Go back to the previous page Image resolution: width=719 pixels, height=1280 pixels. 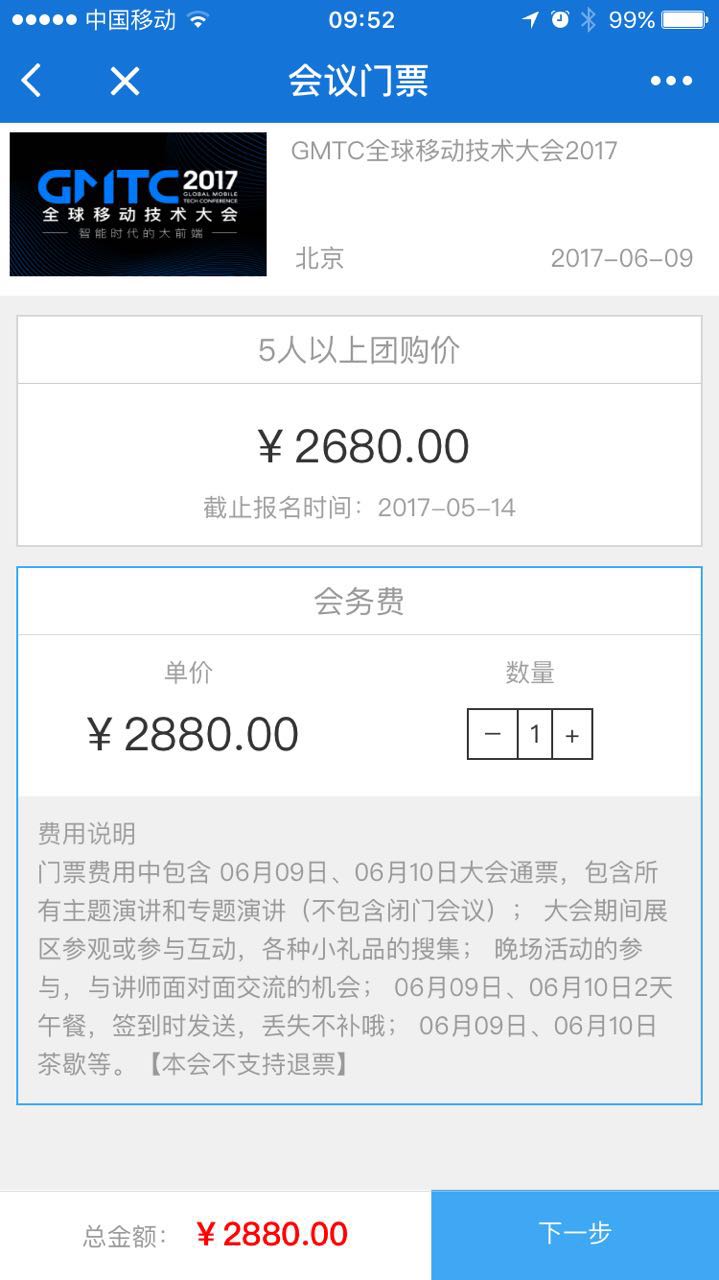(32, 81)
